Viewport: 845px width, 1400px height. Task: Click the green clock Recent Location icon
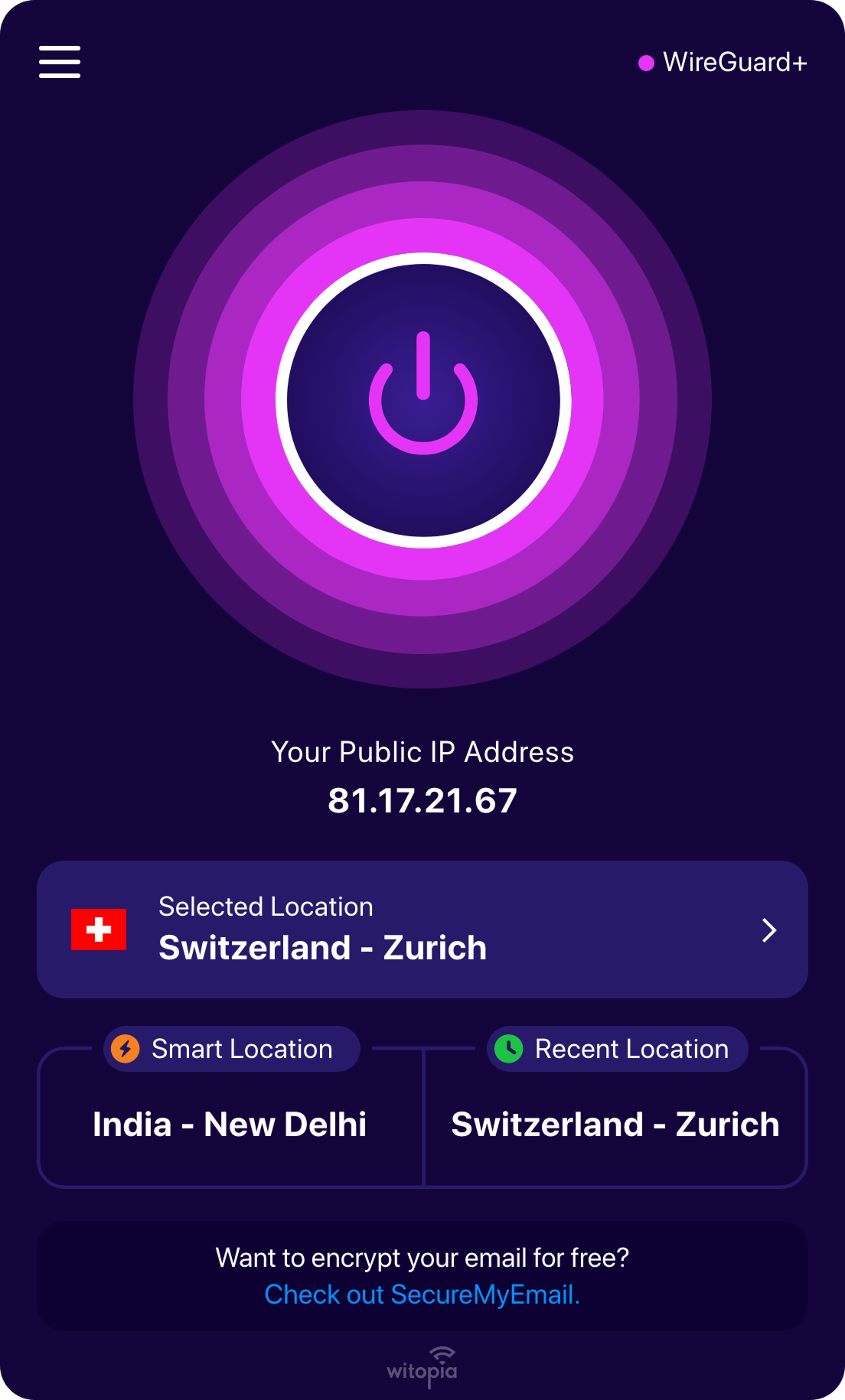click(x=510, y=1049)
